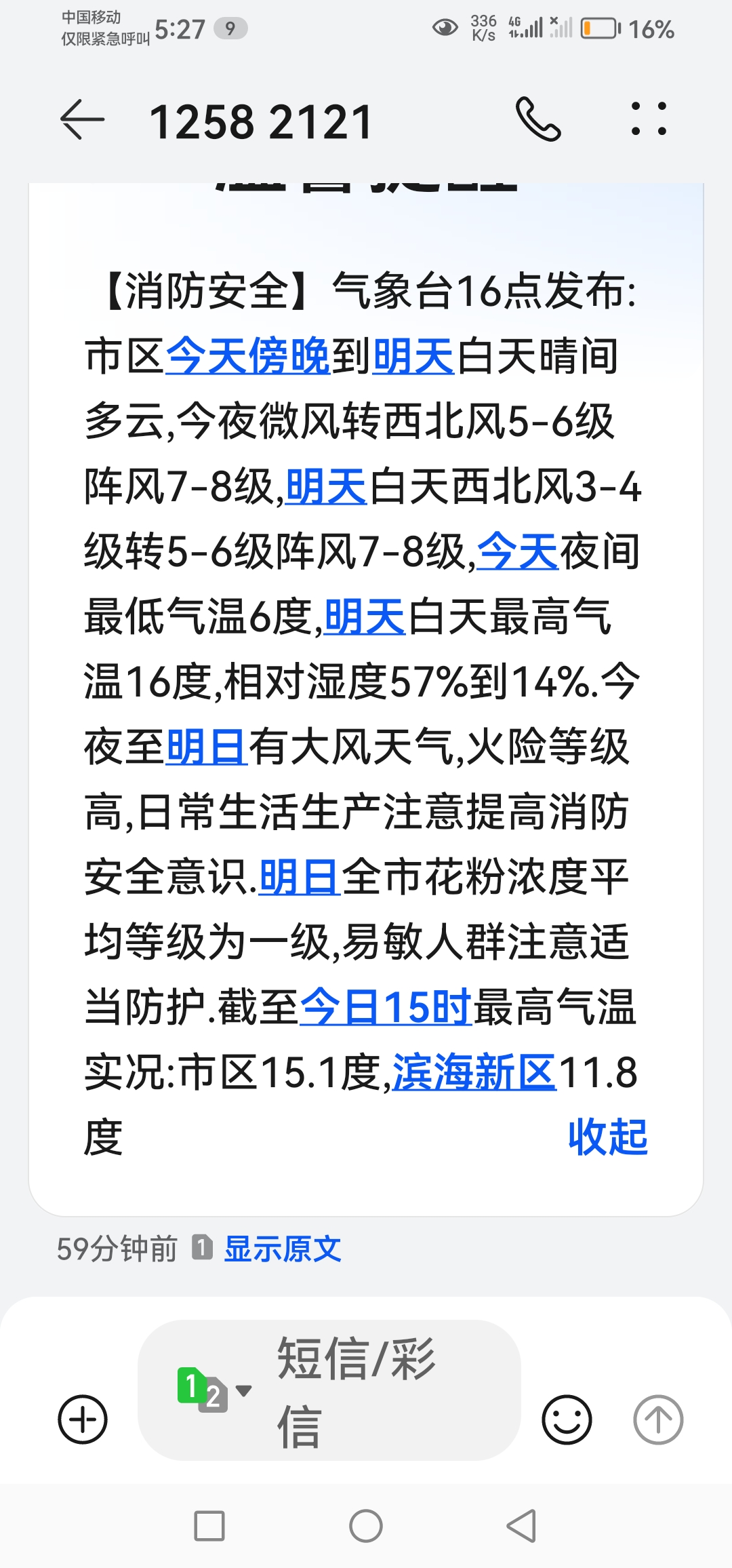Call the number 1258 2121
The height and width of the screenshot is (1568, 732).
tap(538, 119)
